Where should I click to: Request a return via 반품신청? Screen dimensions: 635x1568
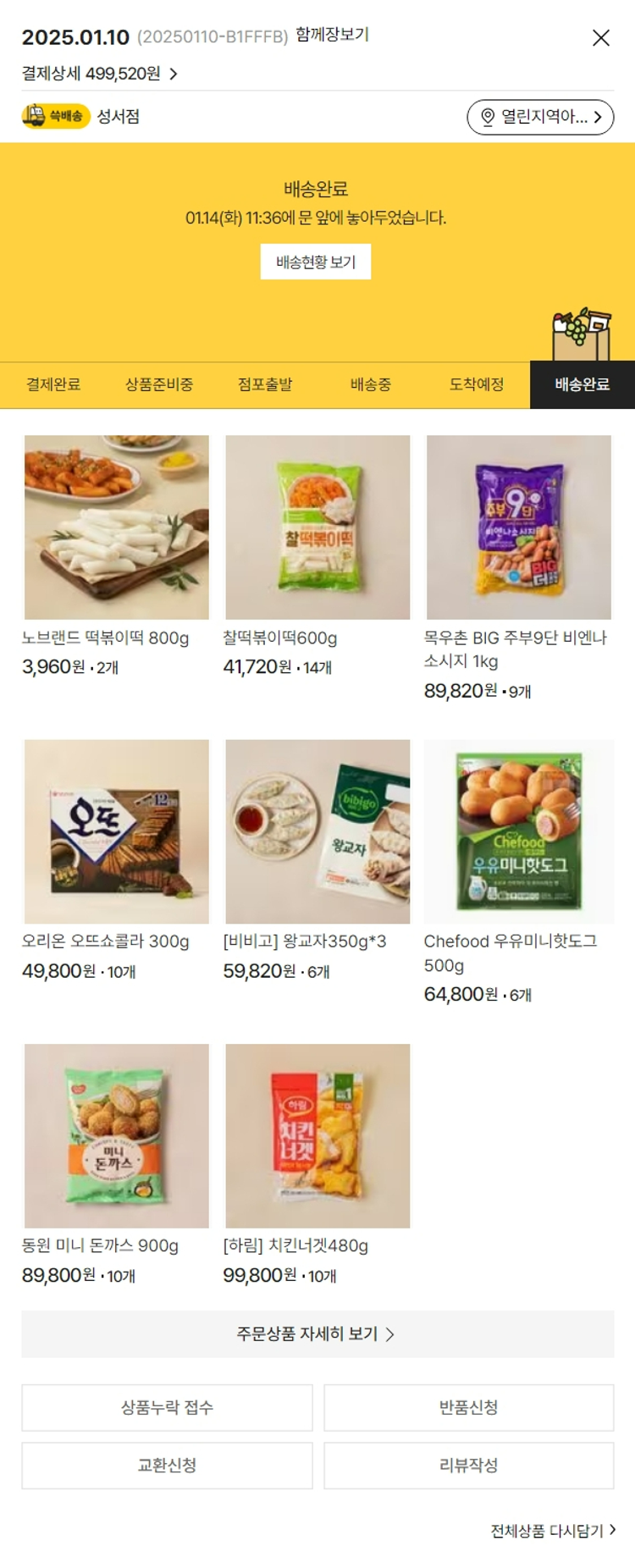pyautogui.click(x=468, y=1408)
